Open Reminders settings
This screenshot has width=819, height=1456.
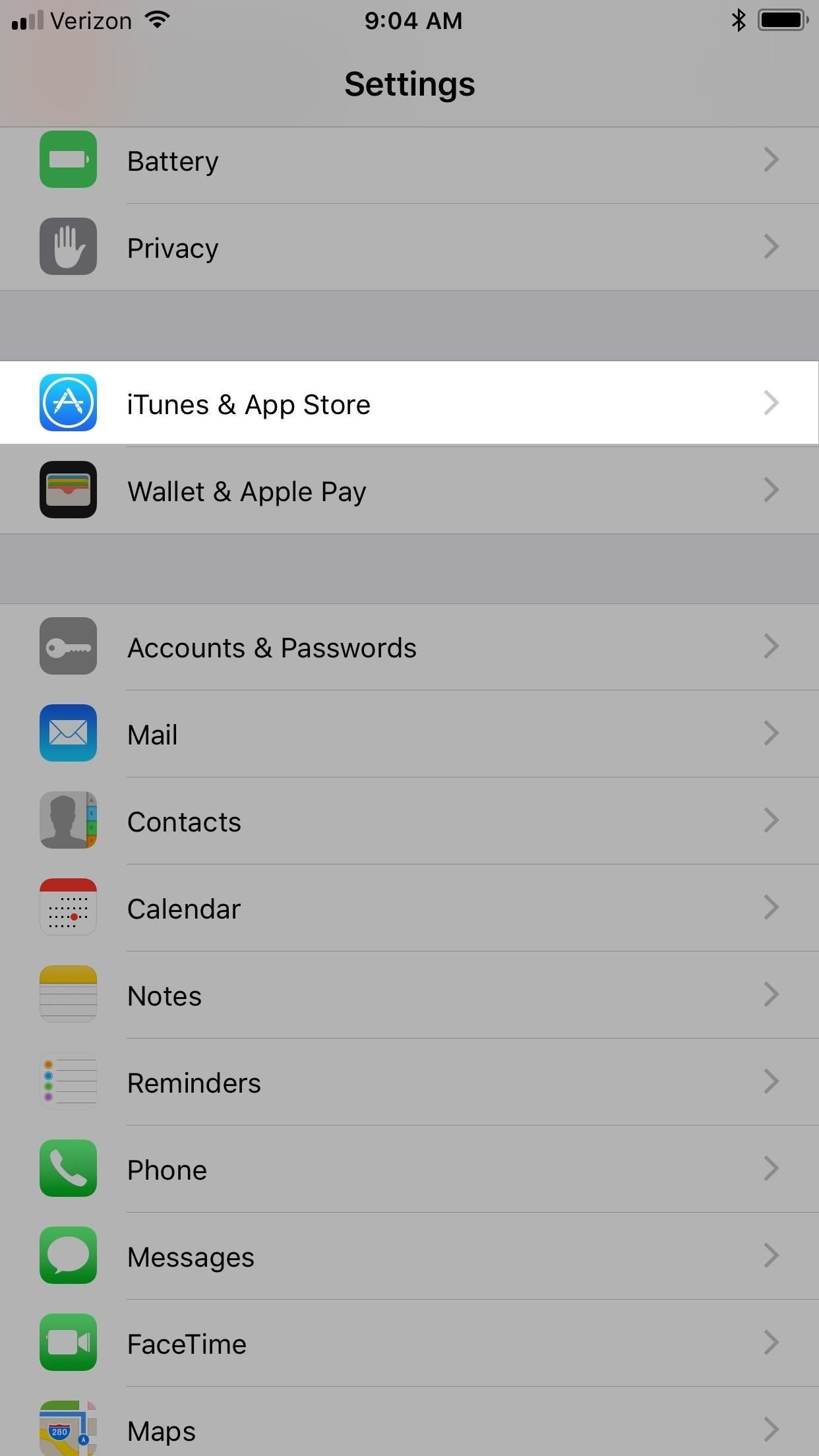409,1082
